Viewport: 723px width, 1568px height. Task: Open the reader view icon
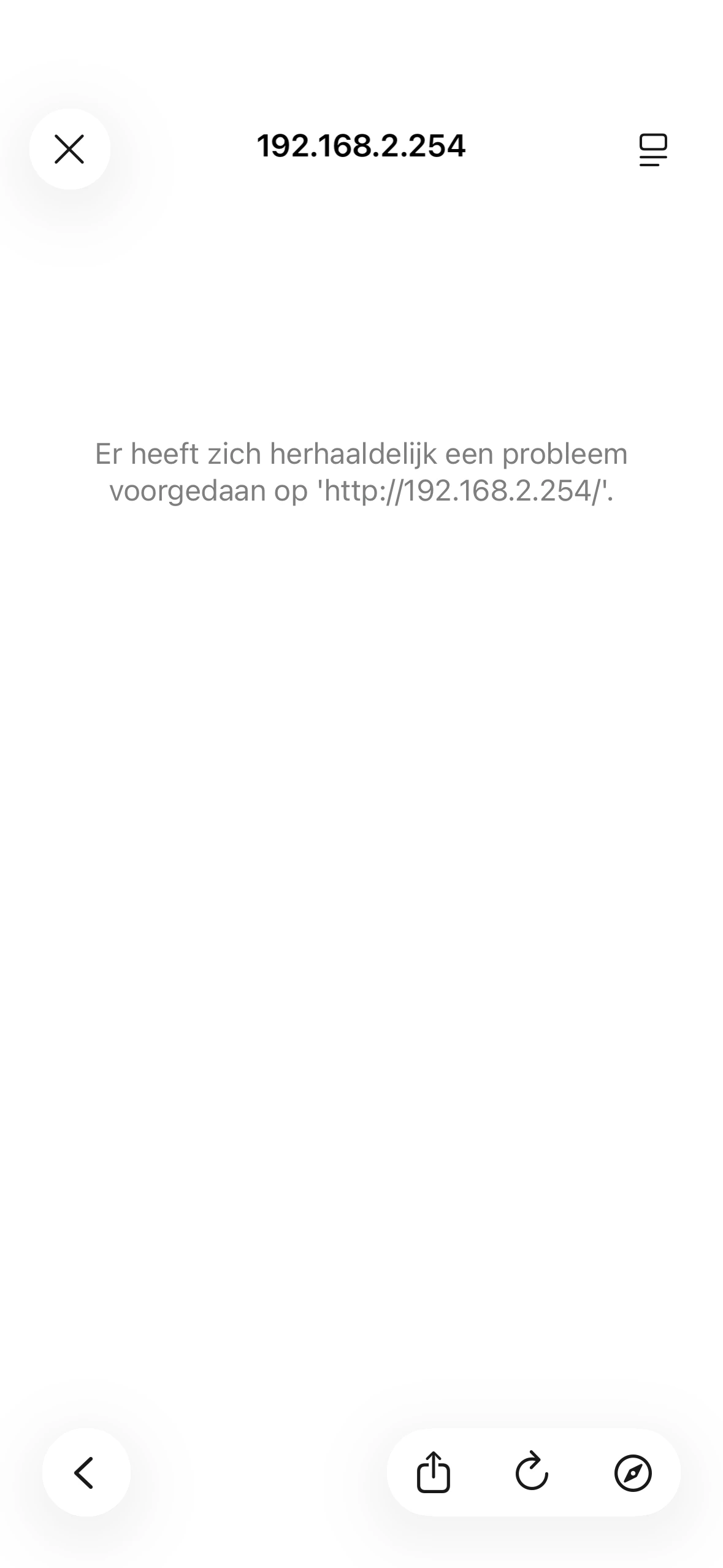point(652,150)
